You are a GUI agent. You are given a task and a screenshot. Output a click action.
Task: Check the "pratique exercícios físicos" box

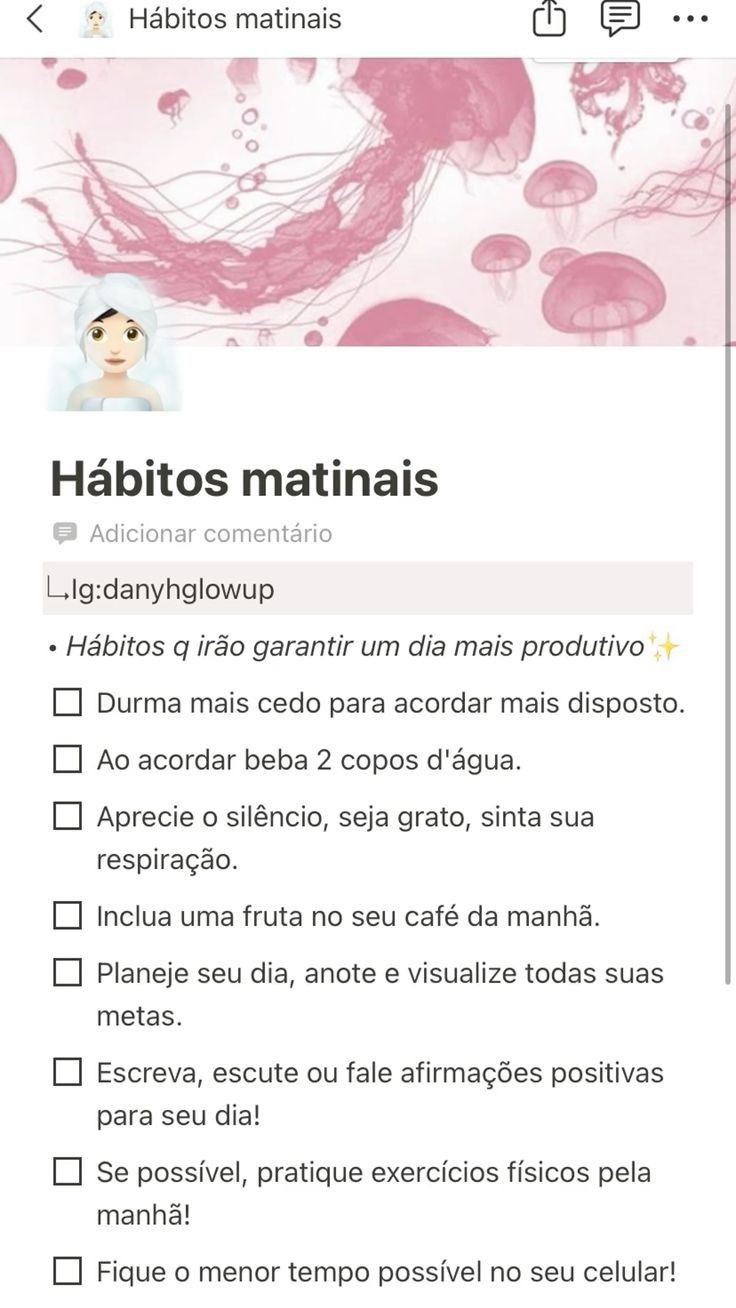pyautogui.click(x=67, y=1172)
